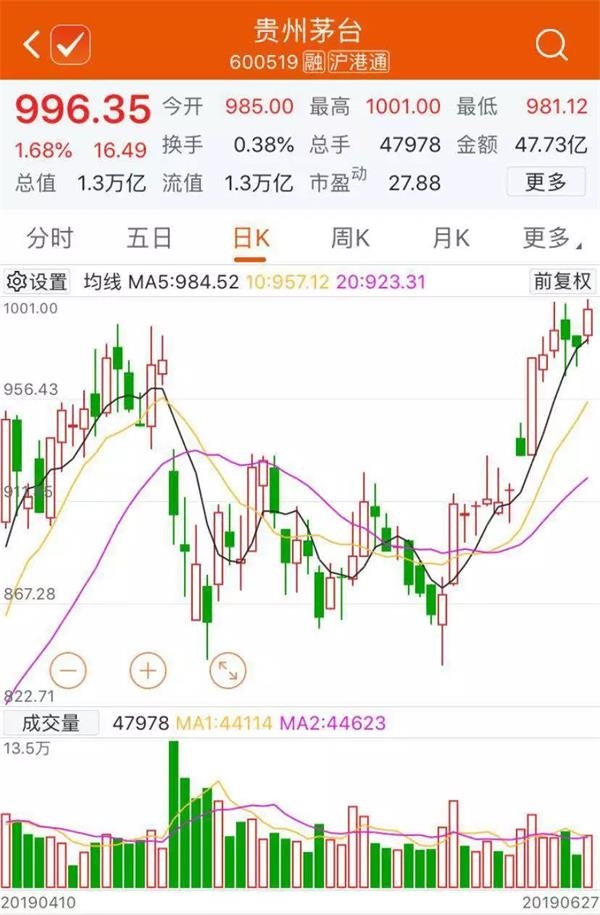The width and height of the screenshot is (600, 915).
Task: Expand the chart to fullscreen
Action: pos(228,668)
